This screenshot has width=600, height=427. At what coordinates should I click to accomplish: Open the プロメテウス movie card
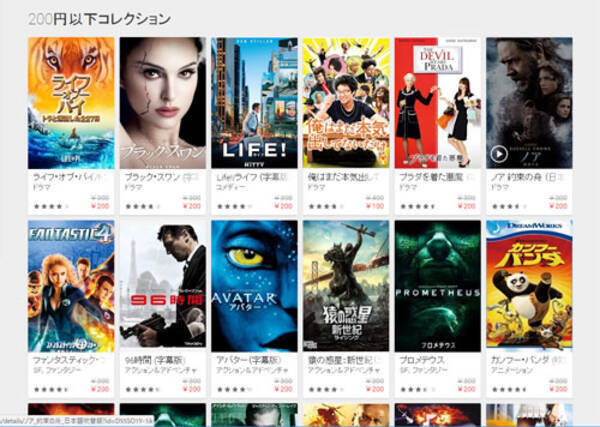[x=437, y=286]
